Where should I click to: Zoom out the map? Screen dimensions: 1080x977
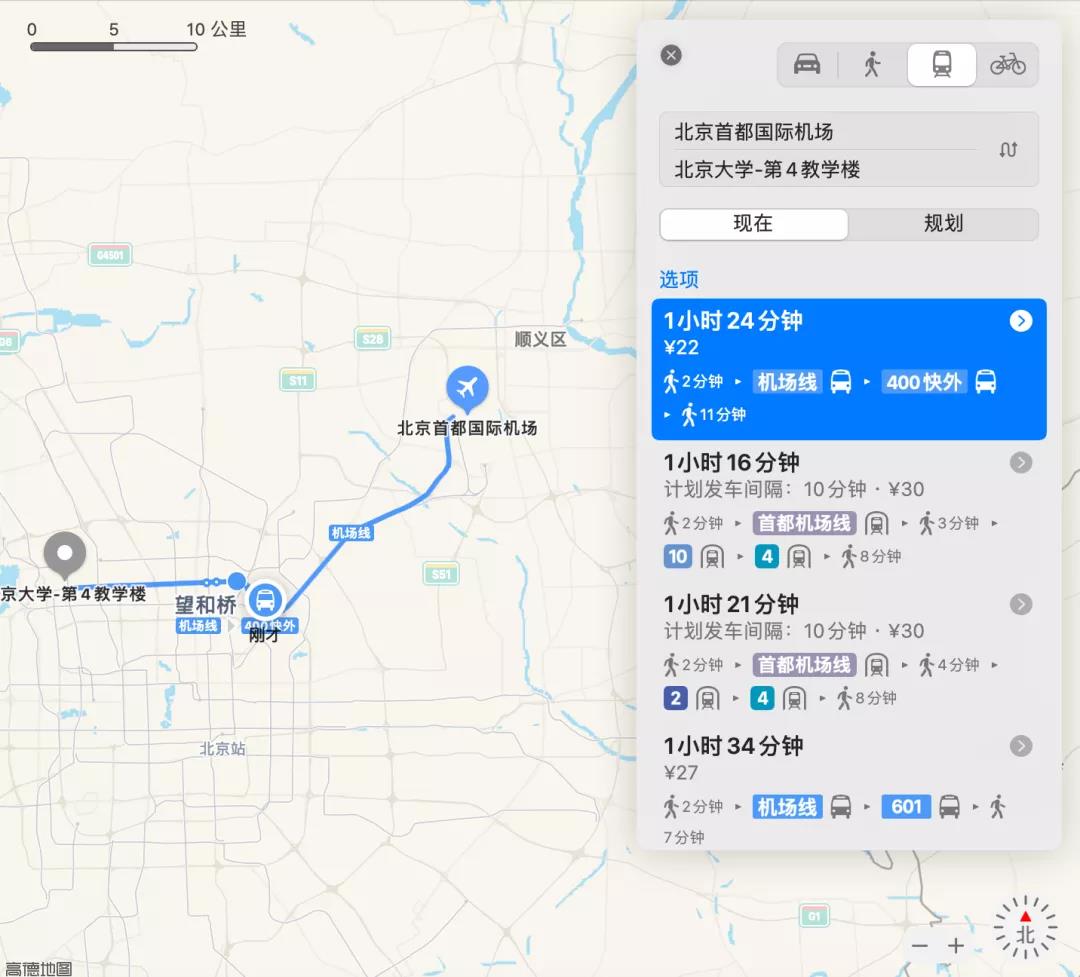[x=920, y=945]
